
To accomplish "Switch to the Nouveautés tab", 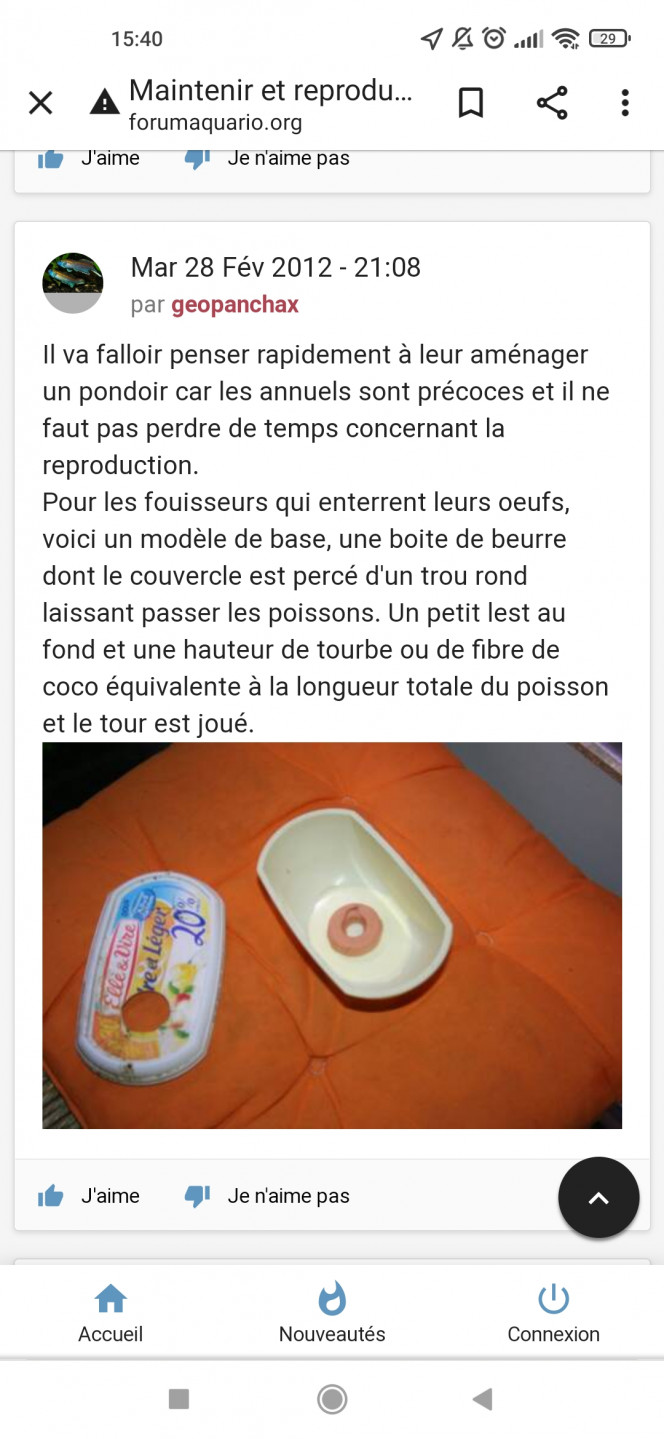I will (x=332, y=1314).
